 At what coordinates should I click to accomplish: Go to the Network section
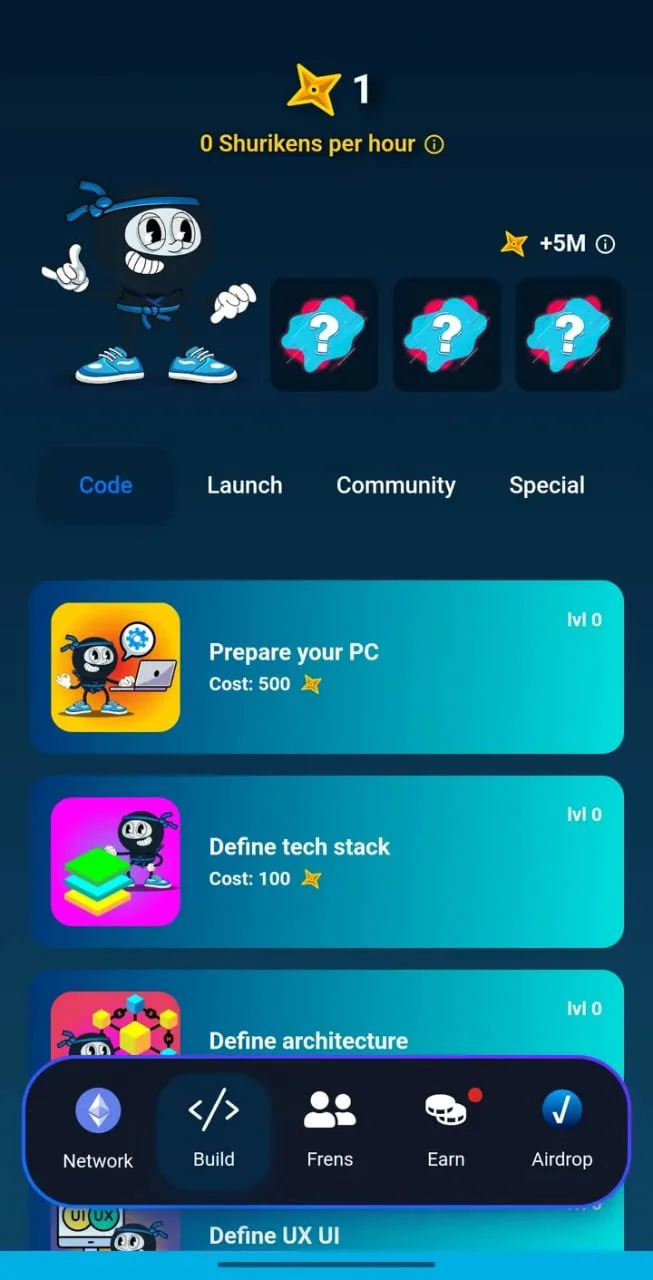click(x=98, y=1132)
